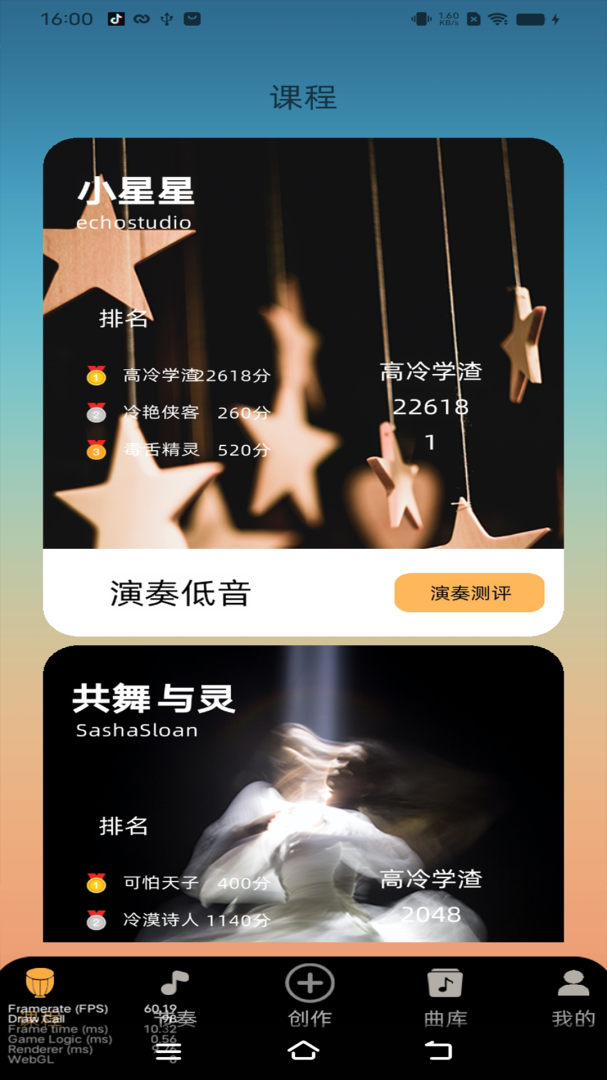The image size is (607, 1080).
Task: Open the 创作 create tab
Action: click(309, 996)
